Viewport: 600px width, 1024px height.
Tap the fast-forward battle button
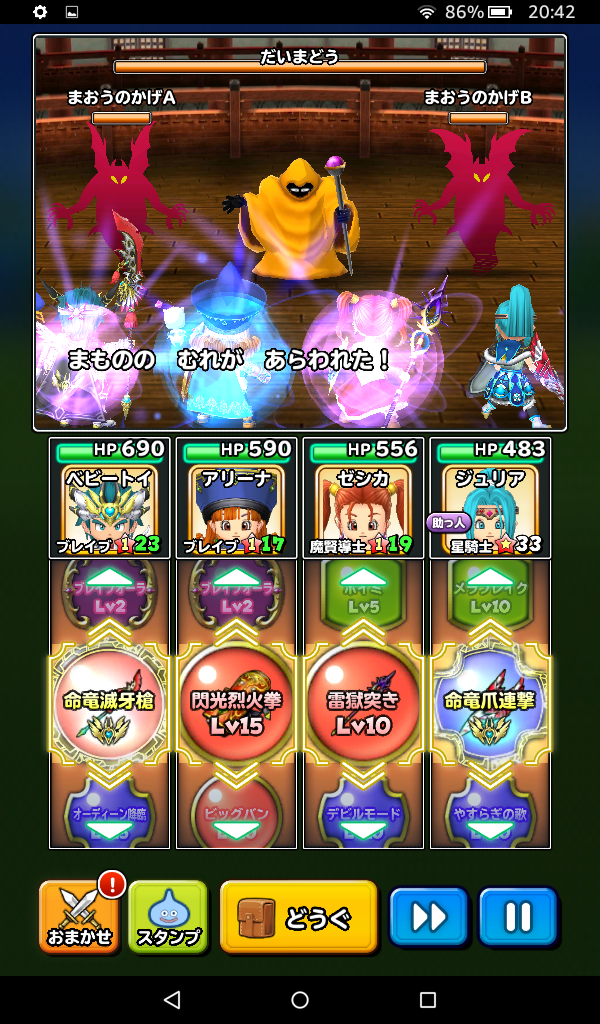coord(428,916)
